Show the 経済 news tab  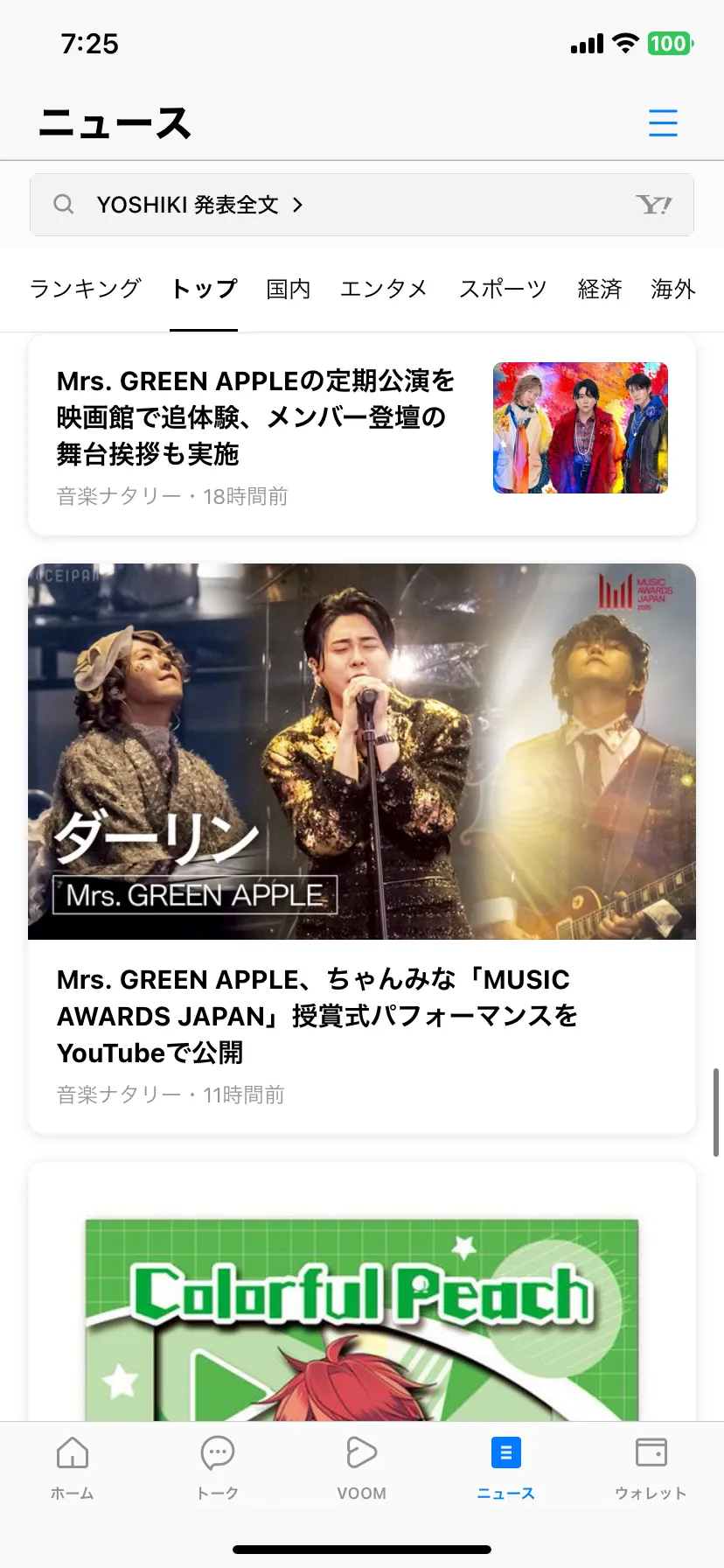tap(600, 289)
